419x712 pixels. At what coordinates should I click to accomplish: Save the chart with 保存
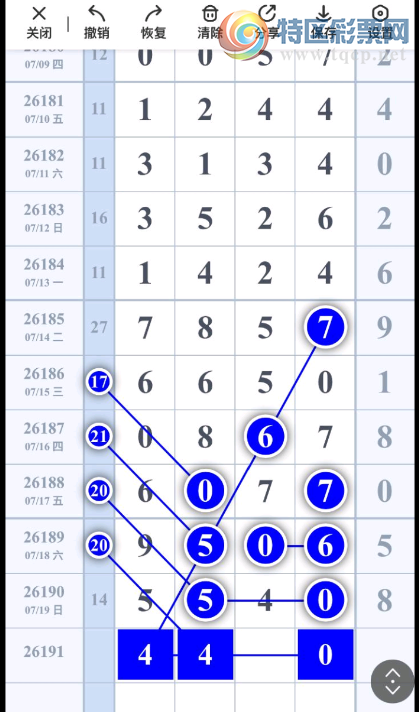click(x=323, y=23)
